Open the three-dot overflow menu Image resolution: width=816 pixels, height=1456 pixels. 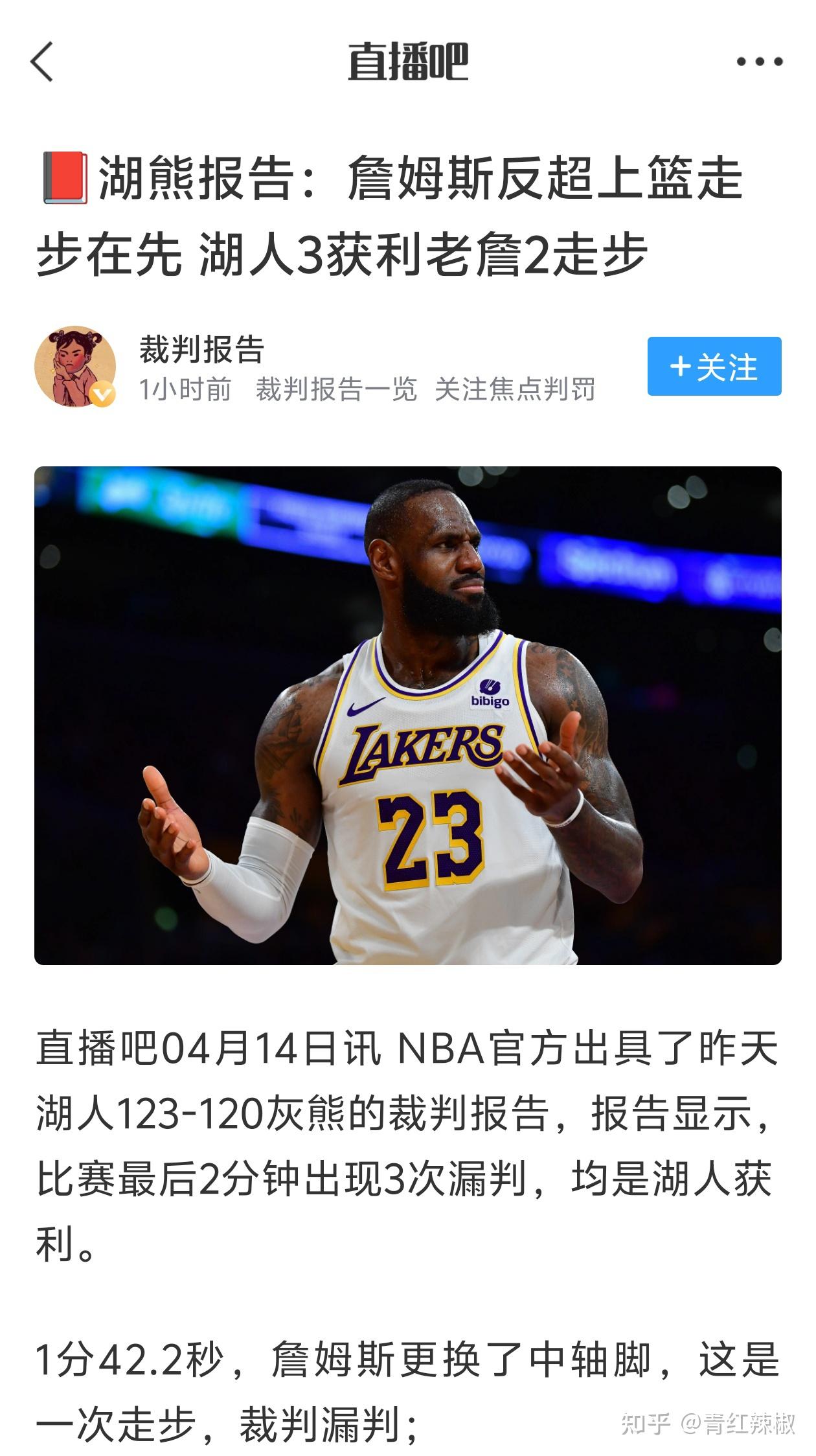(x=760, y=62)
